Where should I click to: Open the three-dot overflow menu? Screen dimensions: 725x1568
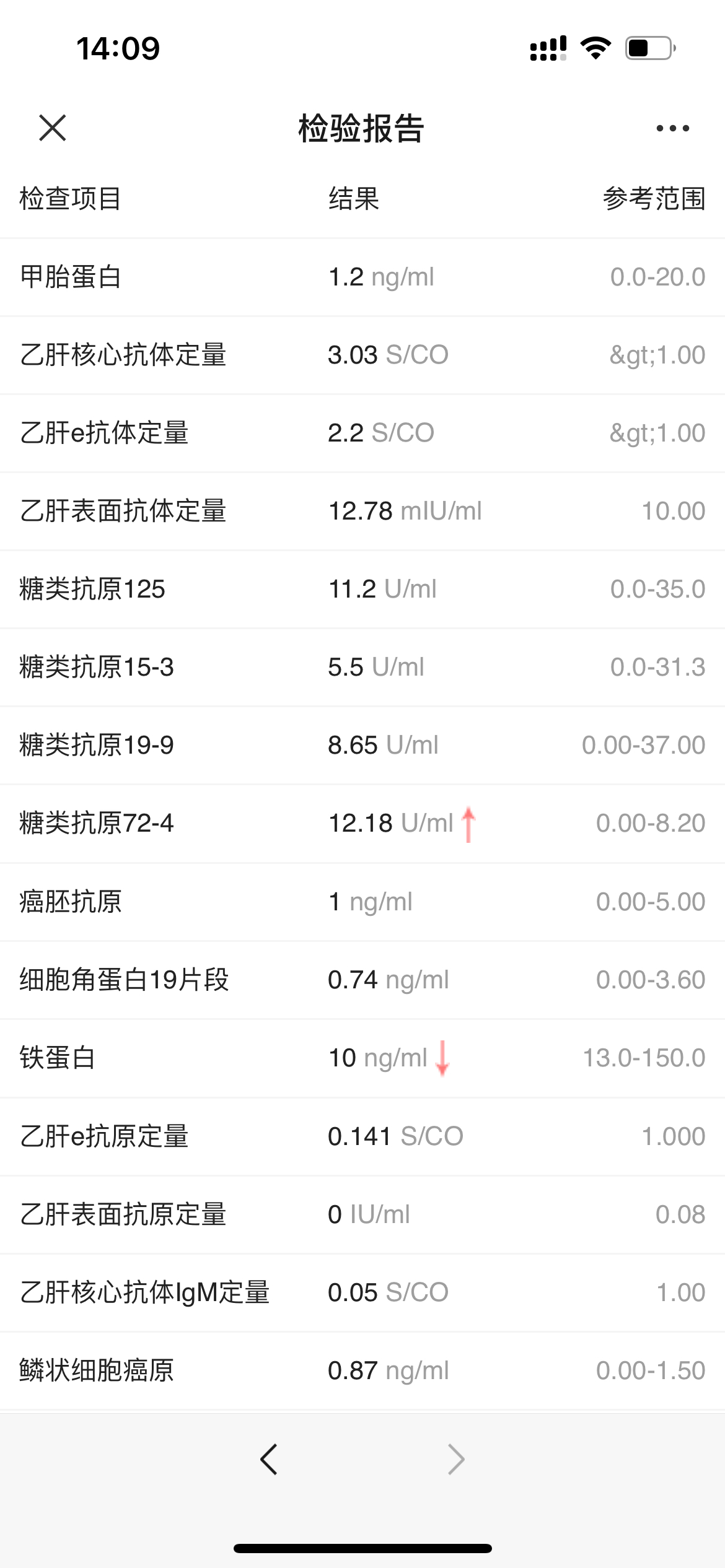click(x=672, y=128)
